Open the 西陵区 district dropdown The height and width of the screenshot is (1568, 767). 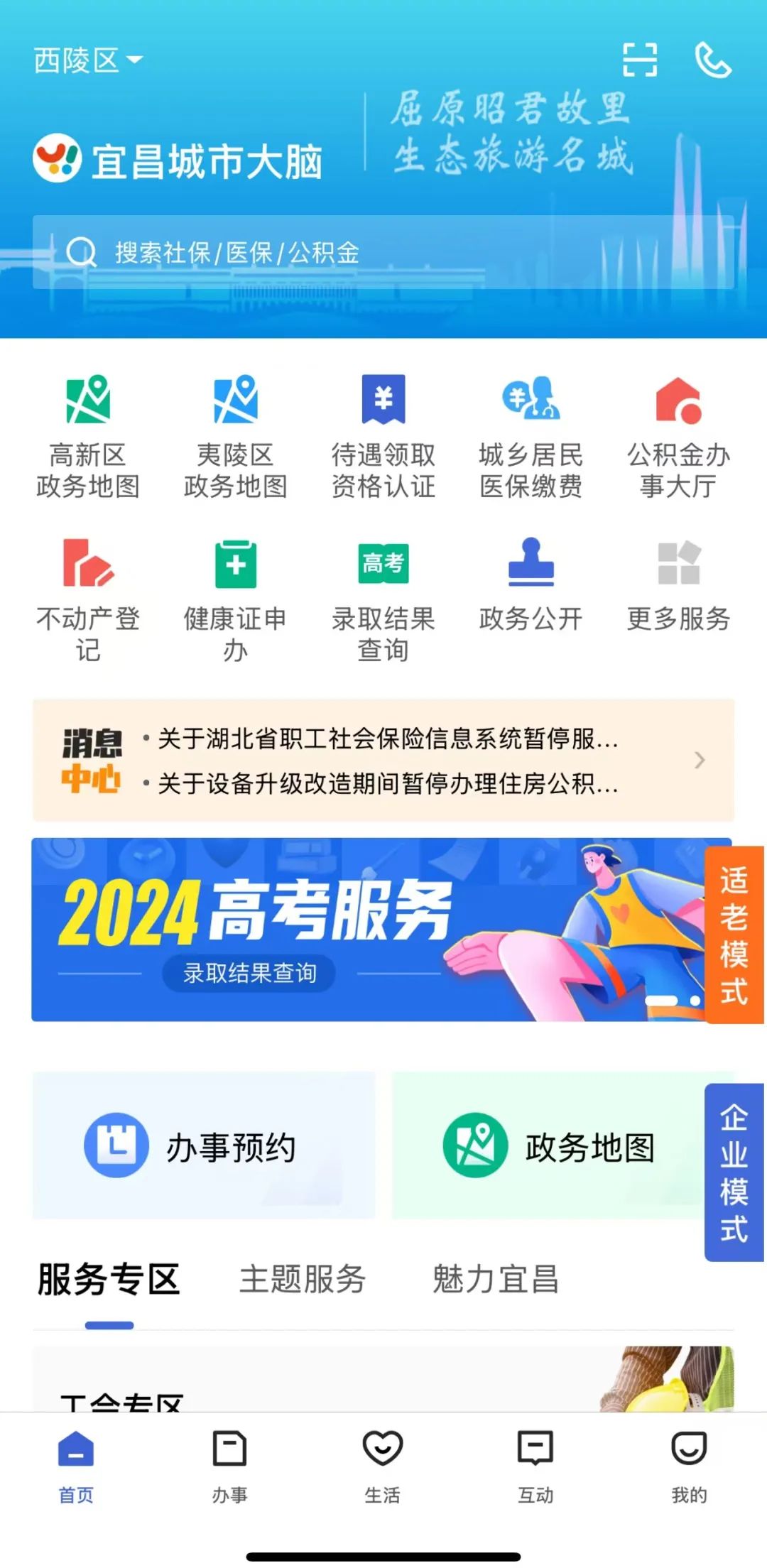pos(88,60)
